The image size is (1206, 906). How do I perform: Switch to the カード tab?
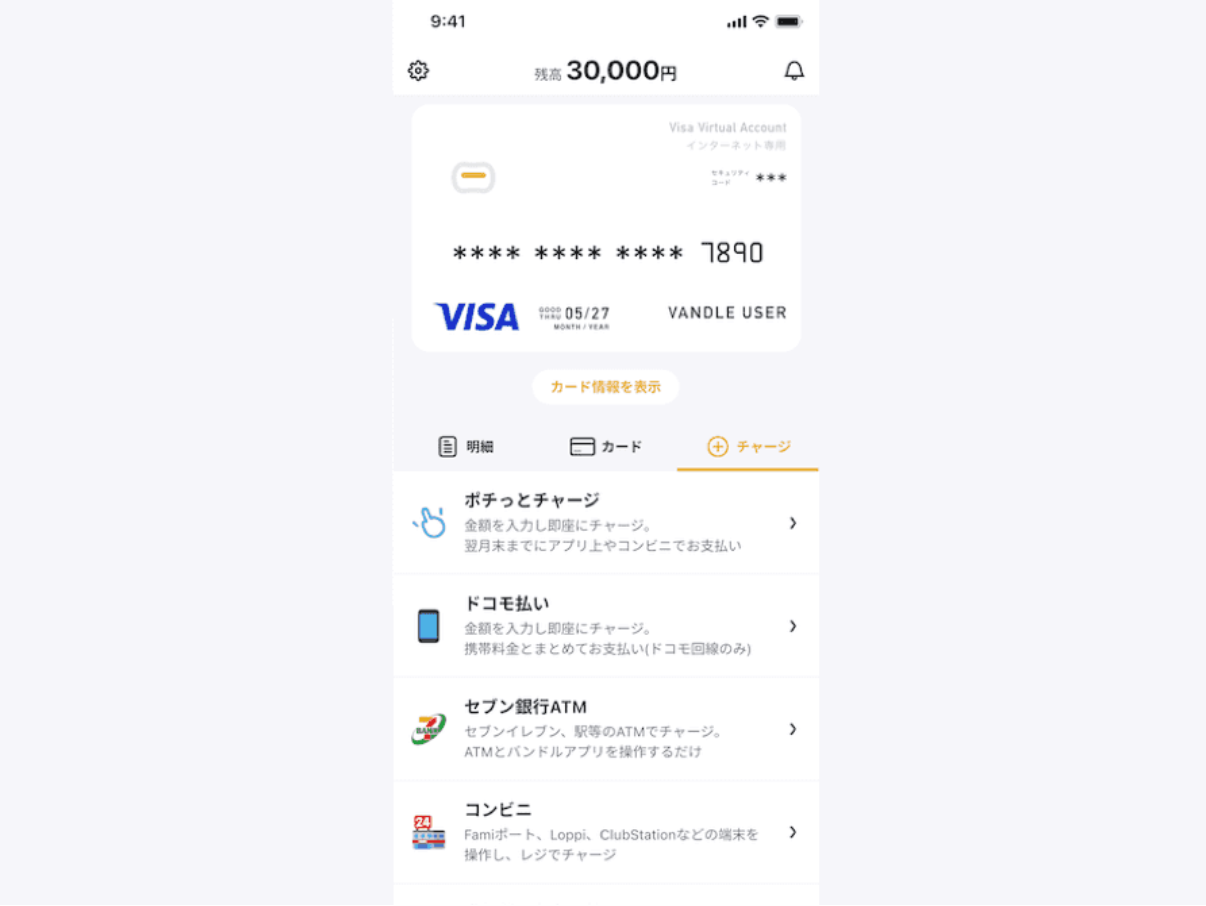(606, 447)
